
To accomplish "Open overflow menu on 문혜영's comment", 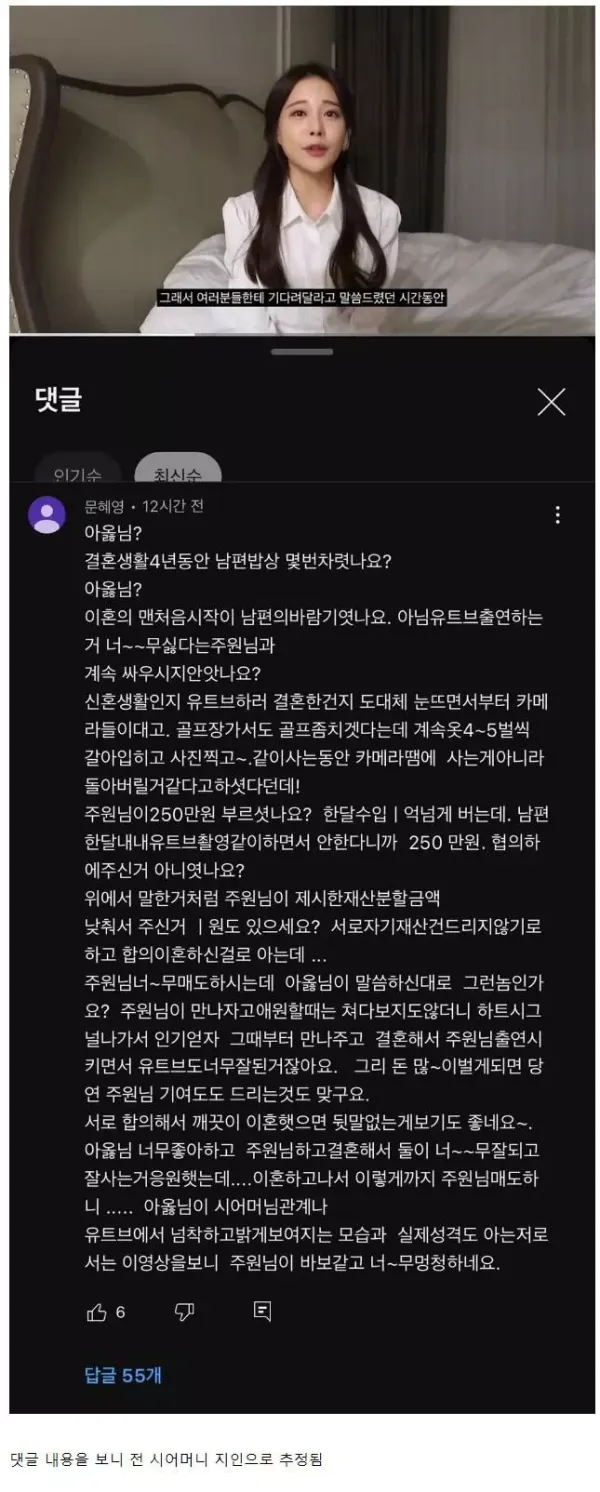I will click(x=557, y=515).
